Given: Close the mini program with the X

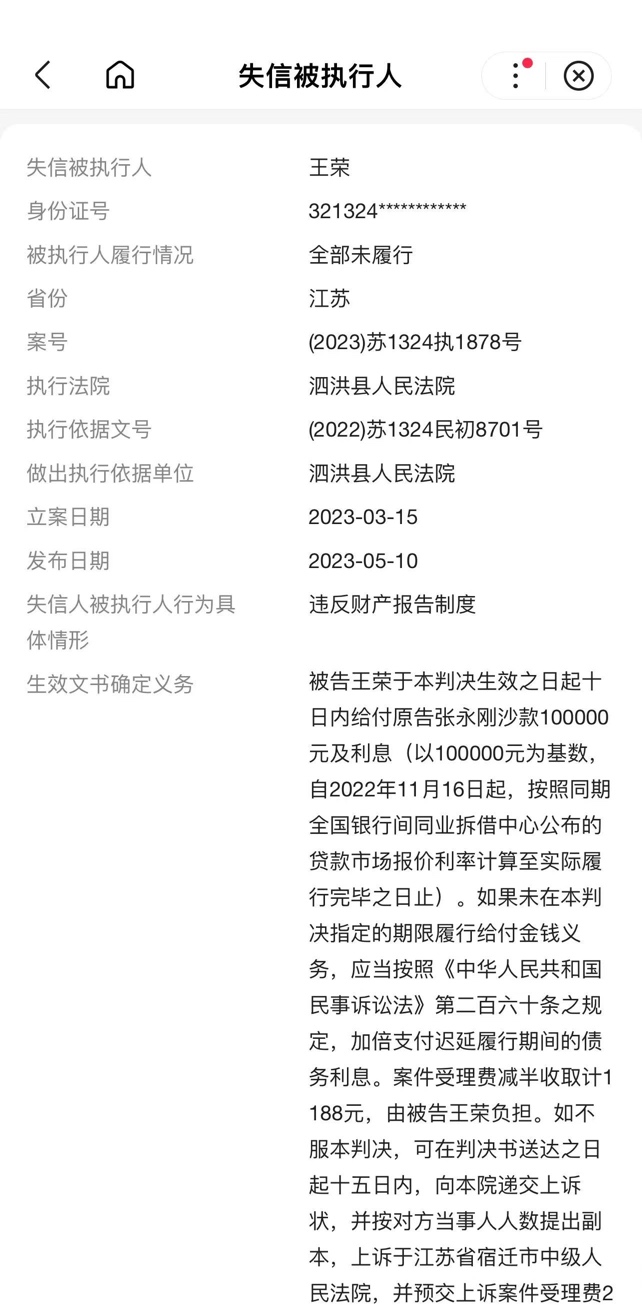Looking at the screenshot, I should tap(578, 76).
